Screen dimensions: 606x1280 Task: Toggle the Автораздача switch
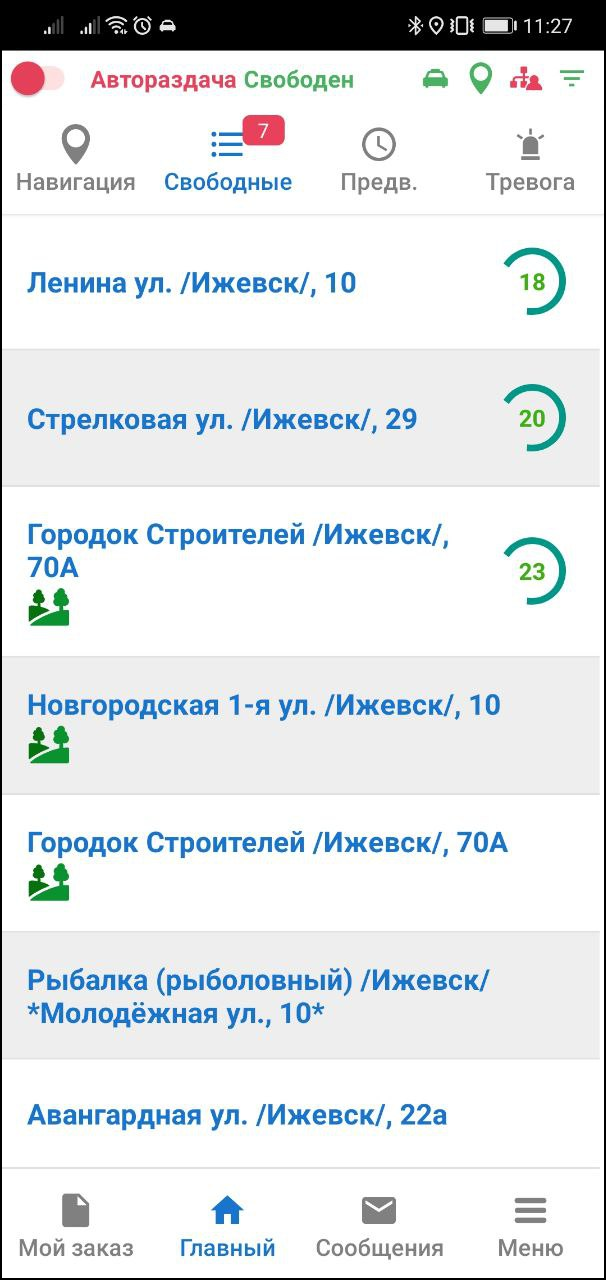pyautogui.click(x=37, y=80)
